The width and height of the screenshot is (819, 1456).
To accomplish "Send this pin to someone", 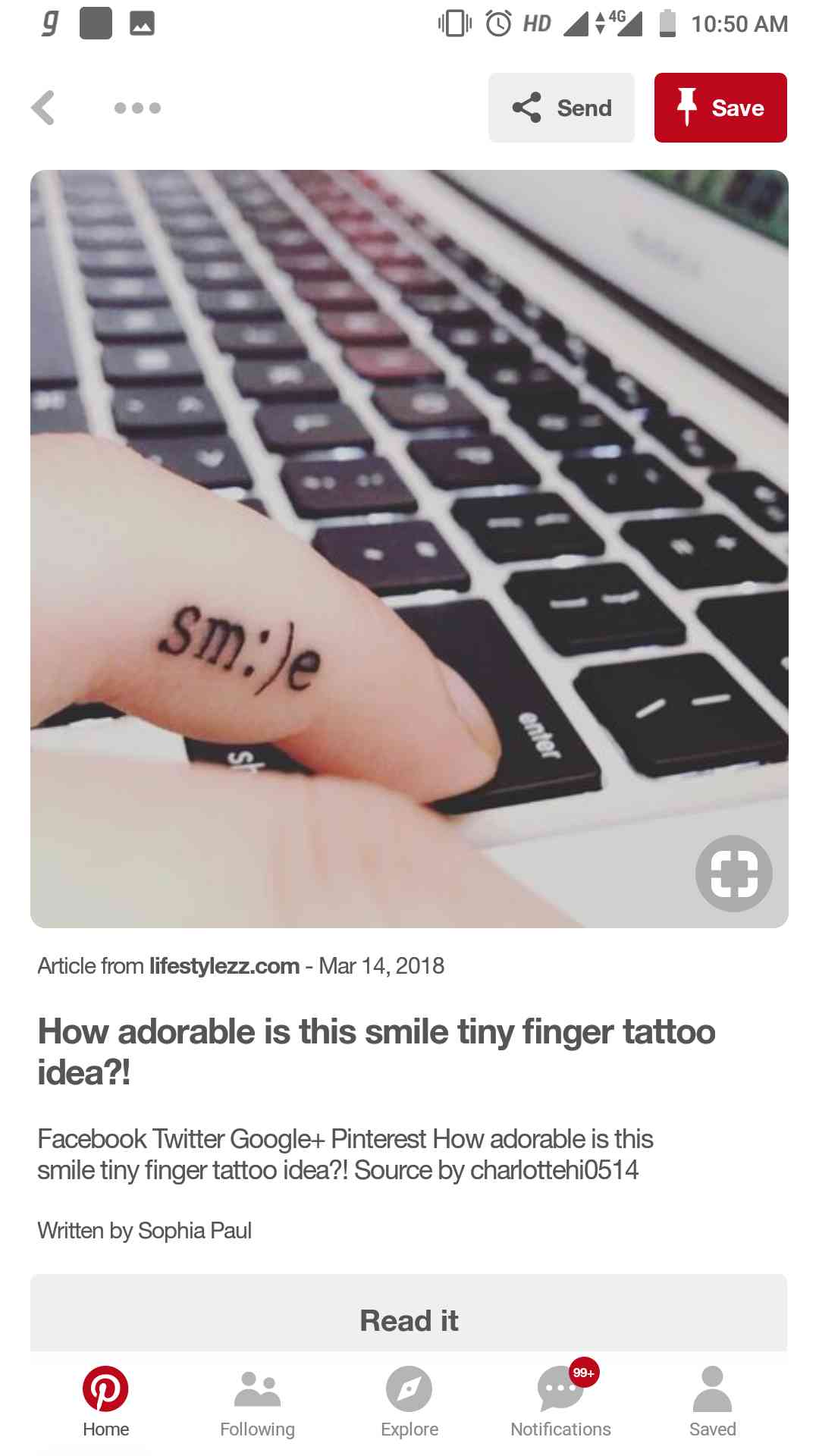I will [x=561, y=108].
